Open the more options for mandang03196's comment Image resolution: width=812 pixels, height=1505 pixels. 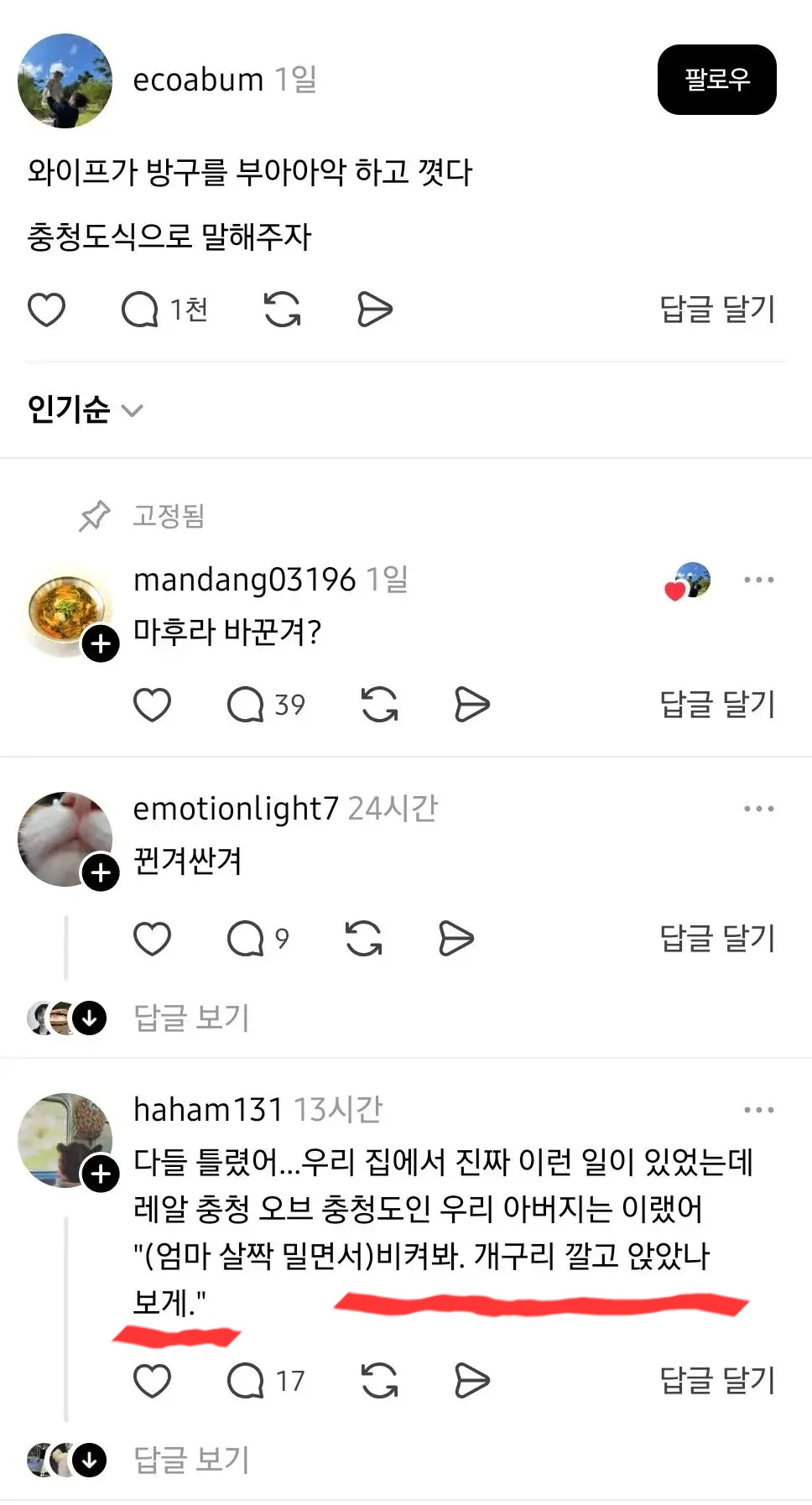(x=758, y=580)
